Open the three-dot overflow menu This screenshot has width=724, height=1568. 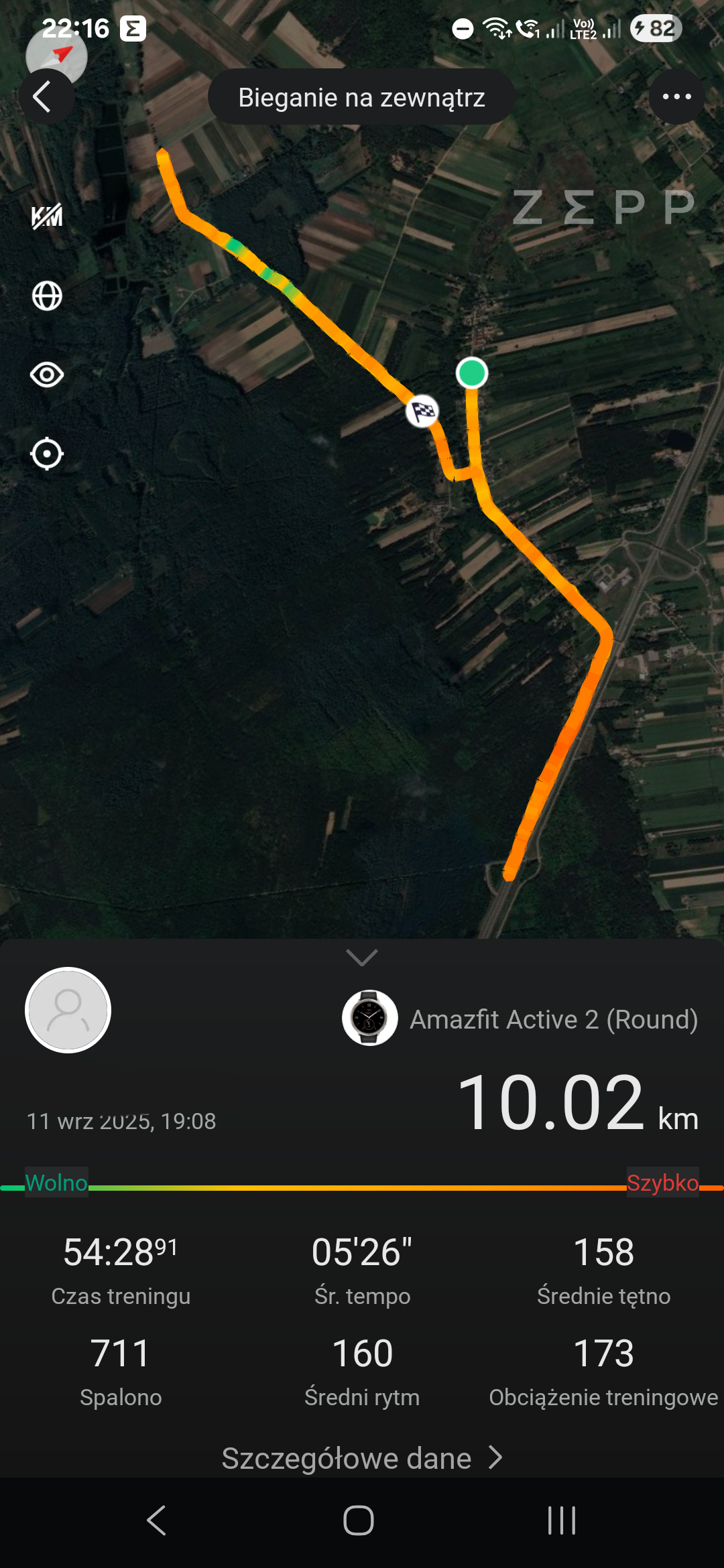(x=676, y=97)
